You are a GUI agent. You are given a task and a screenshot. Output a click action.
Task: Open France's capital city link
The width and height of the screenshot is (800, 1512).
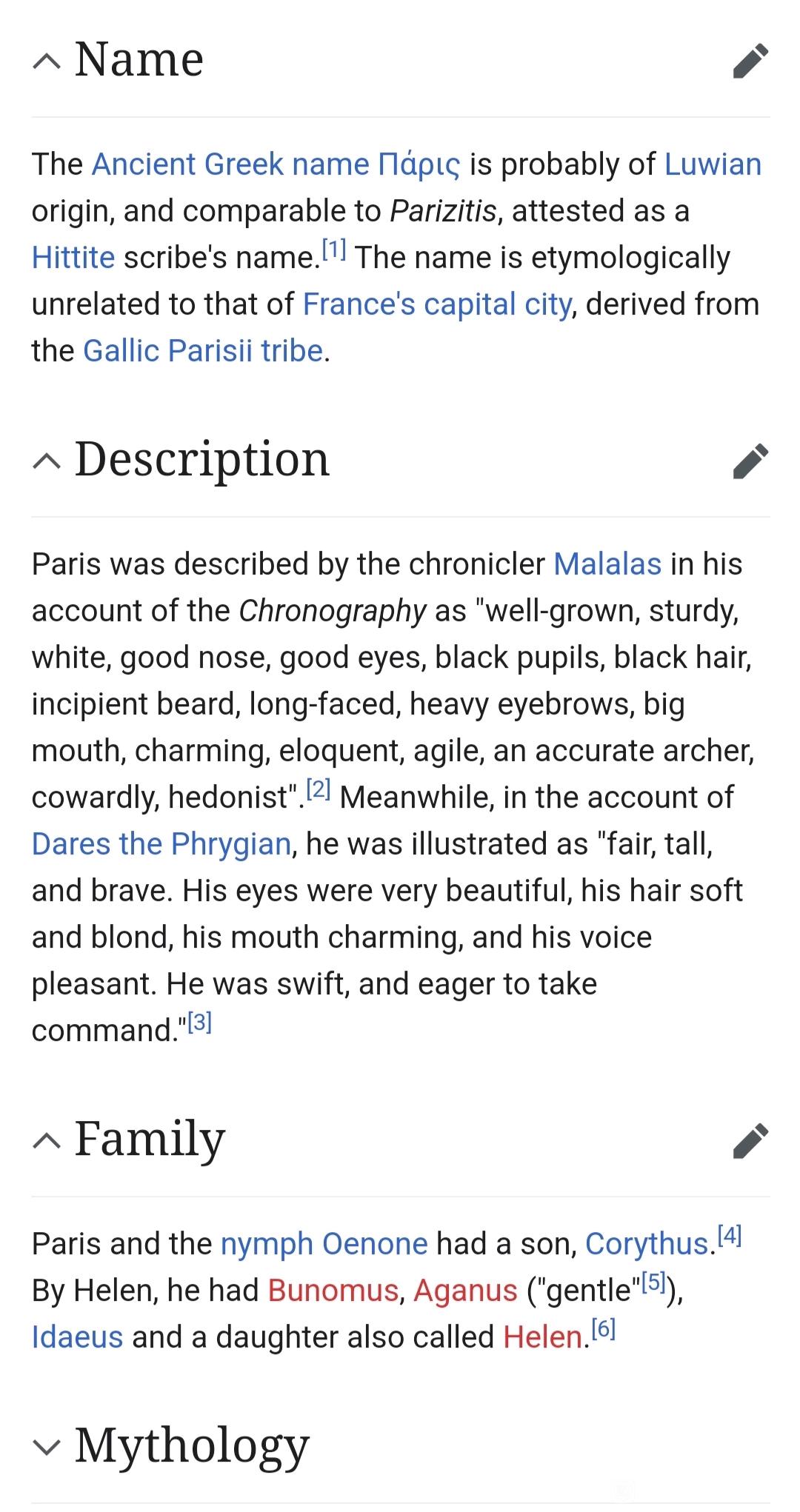click(437, 304)
